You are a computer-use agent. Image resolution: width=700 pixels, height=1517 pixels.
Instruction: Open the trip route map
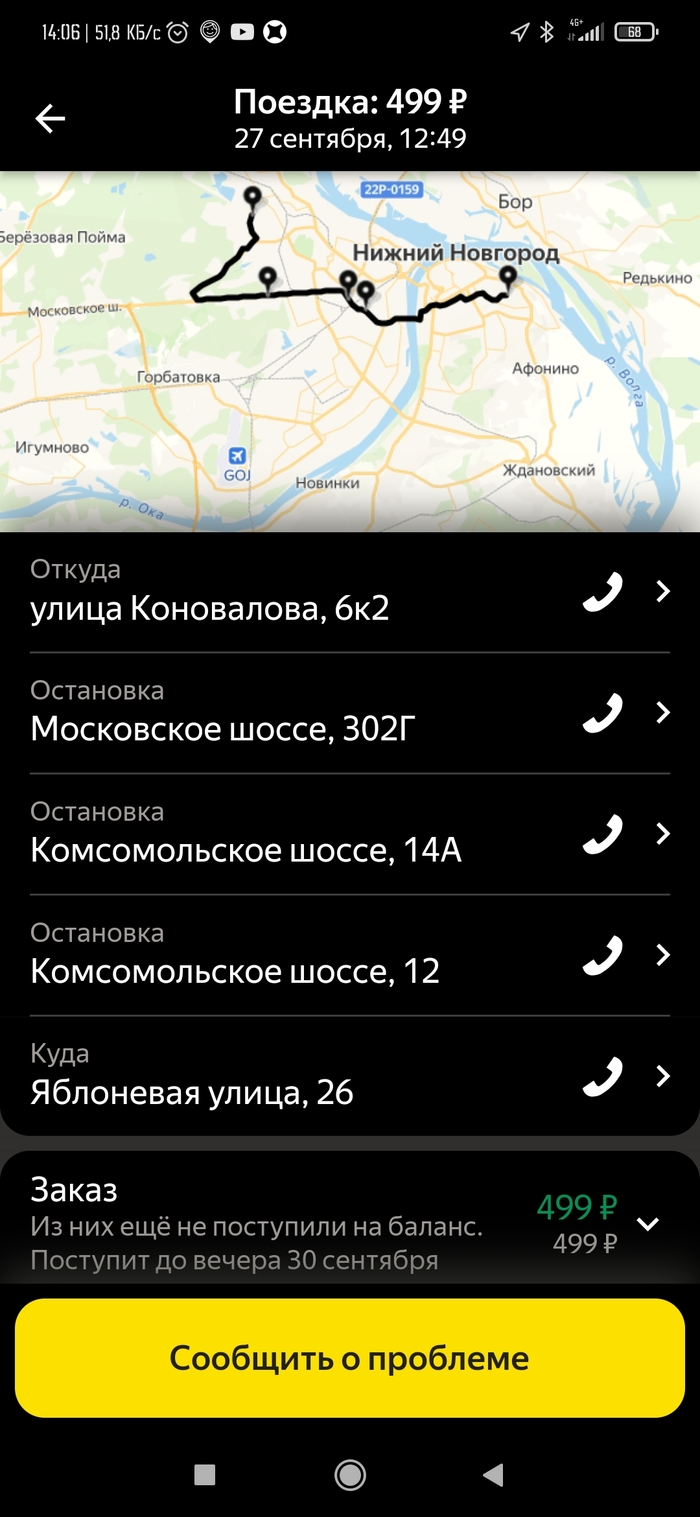pyautogui.click(x=350, y=350)
